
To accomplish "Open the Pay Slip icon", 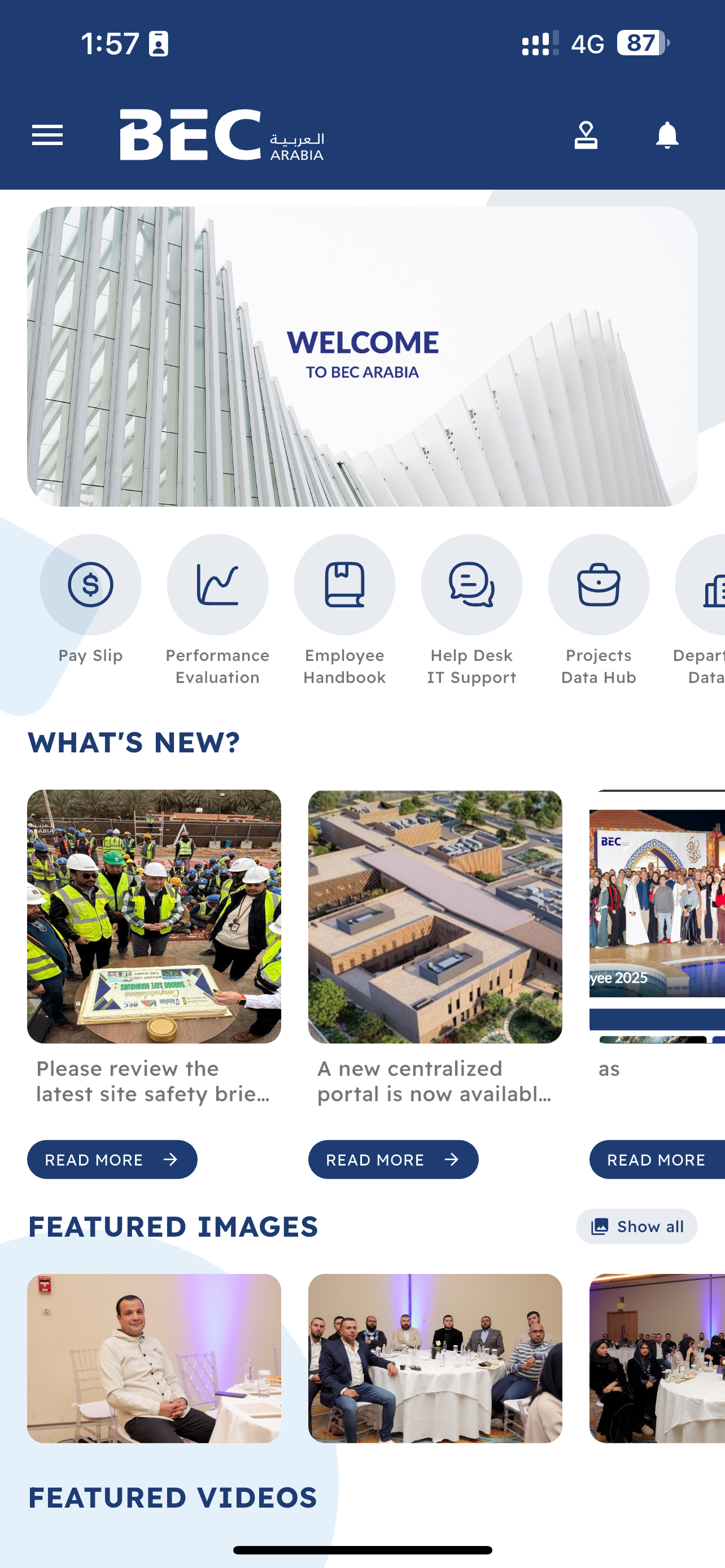I will (x=90, y=584).
